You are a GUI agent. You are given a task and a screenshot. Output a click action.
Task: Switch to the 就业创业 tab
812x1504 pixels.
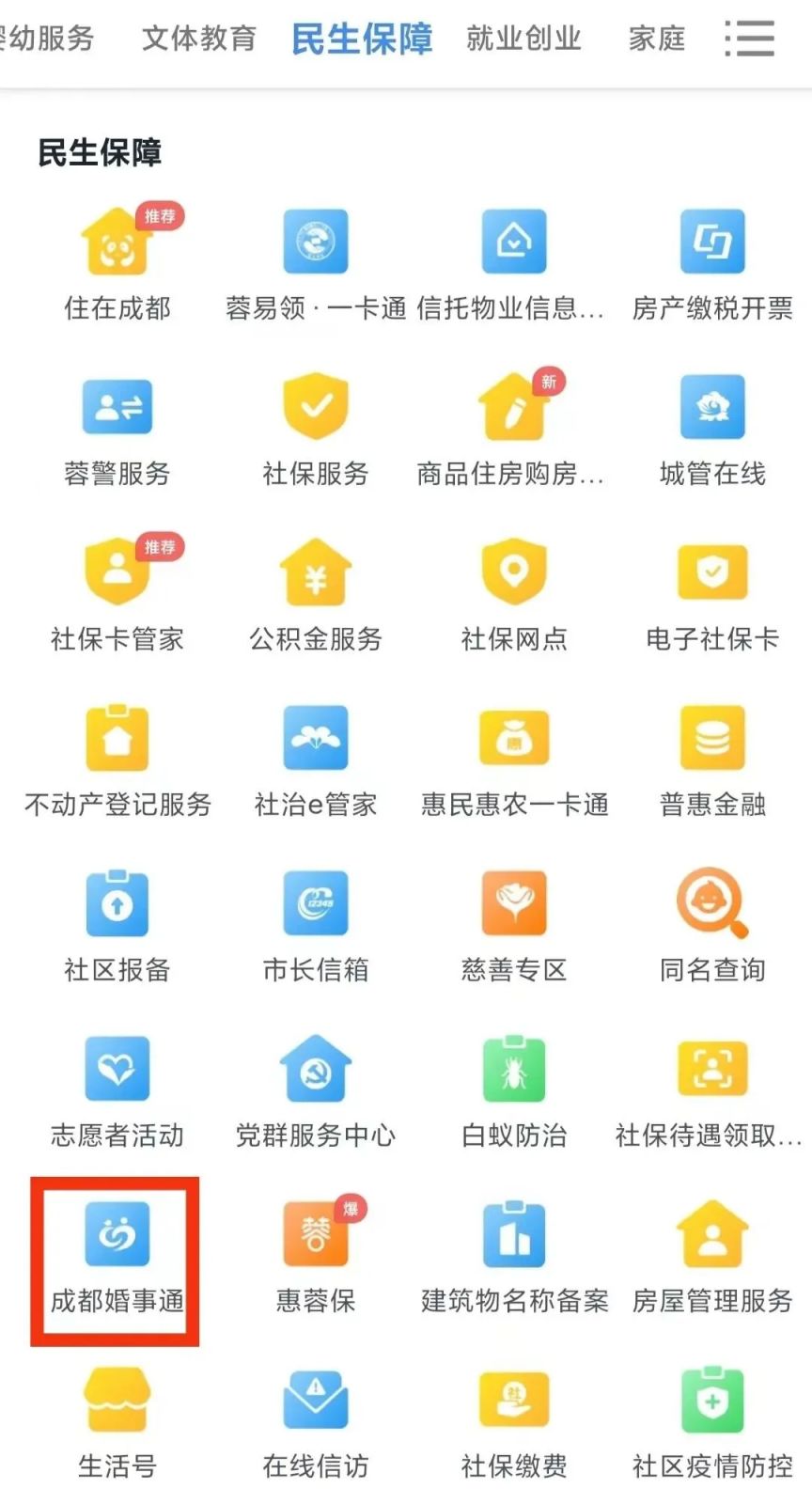point(523,39)
